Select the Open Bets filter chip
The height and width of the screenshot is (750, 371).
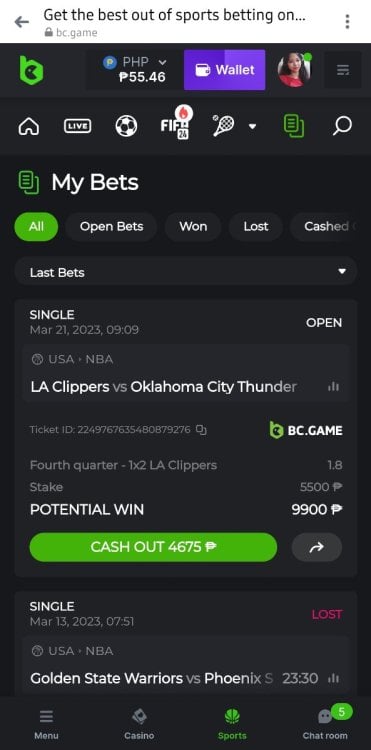point(111,227)
